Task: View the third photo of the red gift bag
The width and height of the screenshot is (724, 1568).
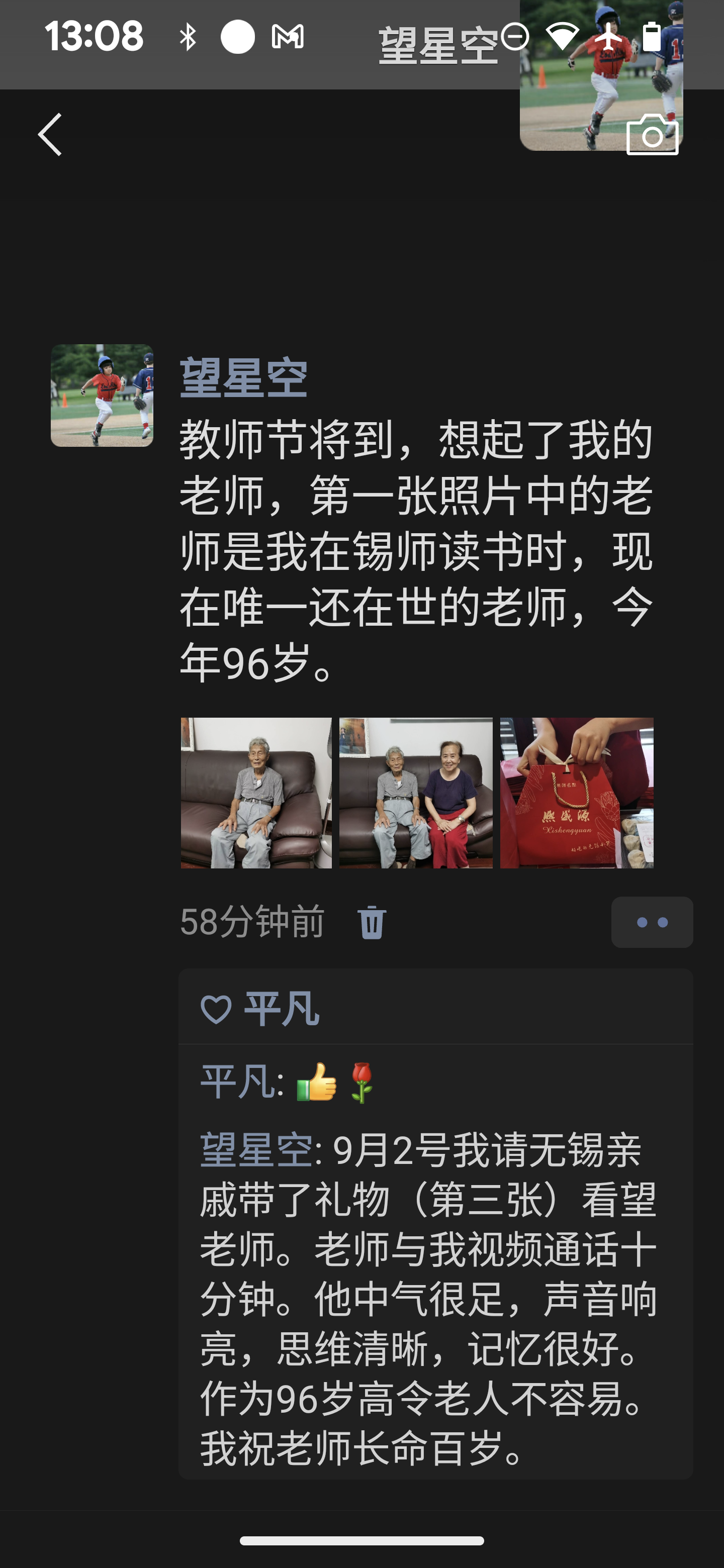Action: tap(577, 793)
